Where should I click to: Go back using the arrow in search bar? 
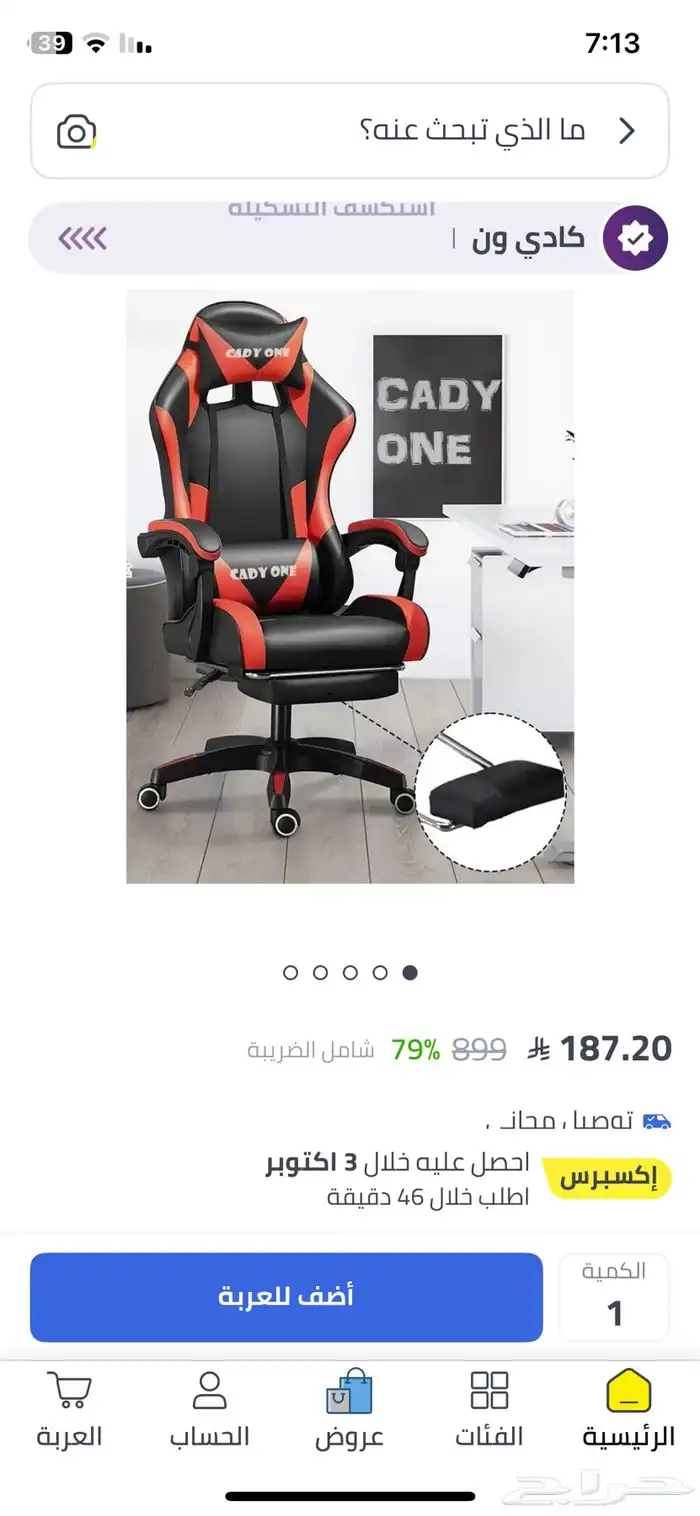coord(627,131)
